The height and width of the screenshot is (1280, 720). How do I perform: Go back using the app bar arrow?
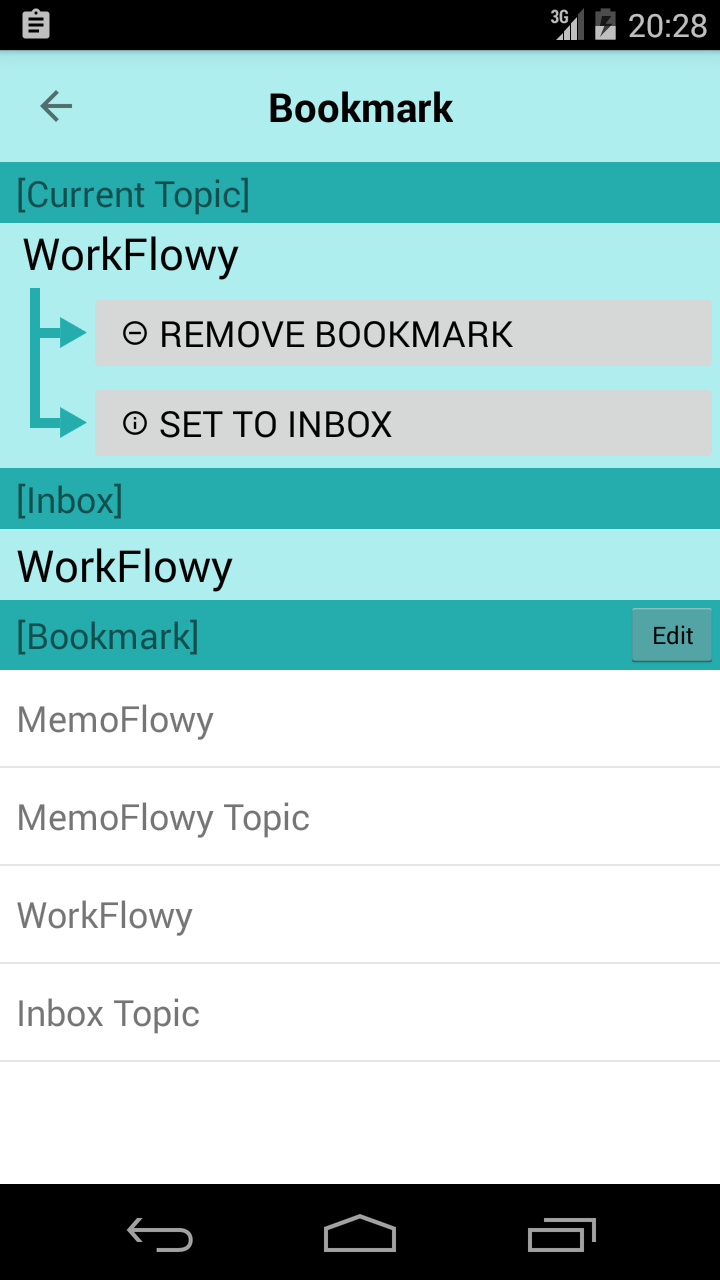point(56,106)
